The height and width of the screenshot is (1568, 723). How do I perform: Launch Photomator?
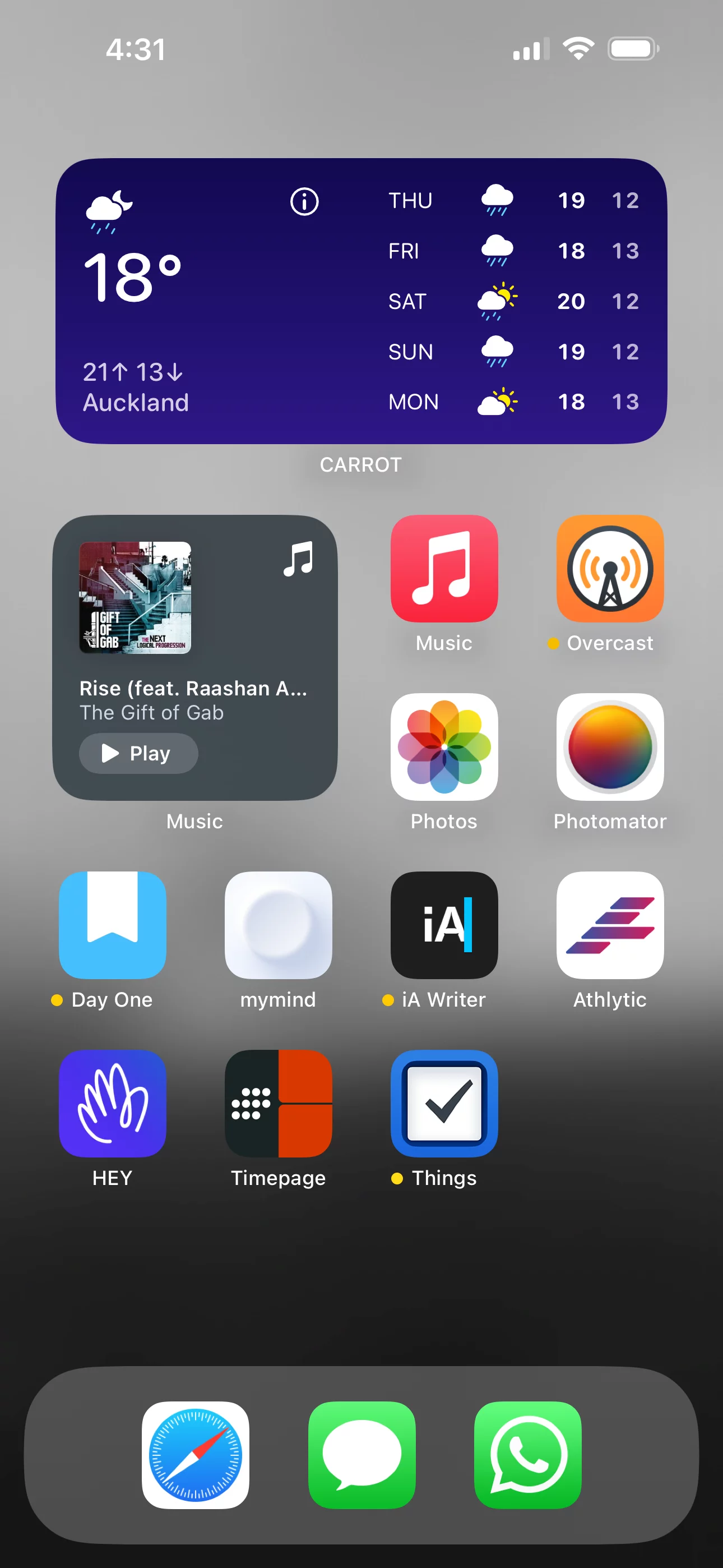click(610, 747)
